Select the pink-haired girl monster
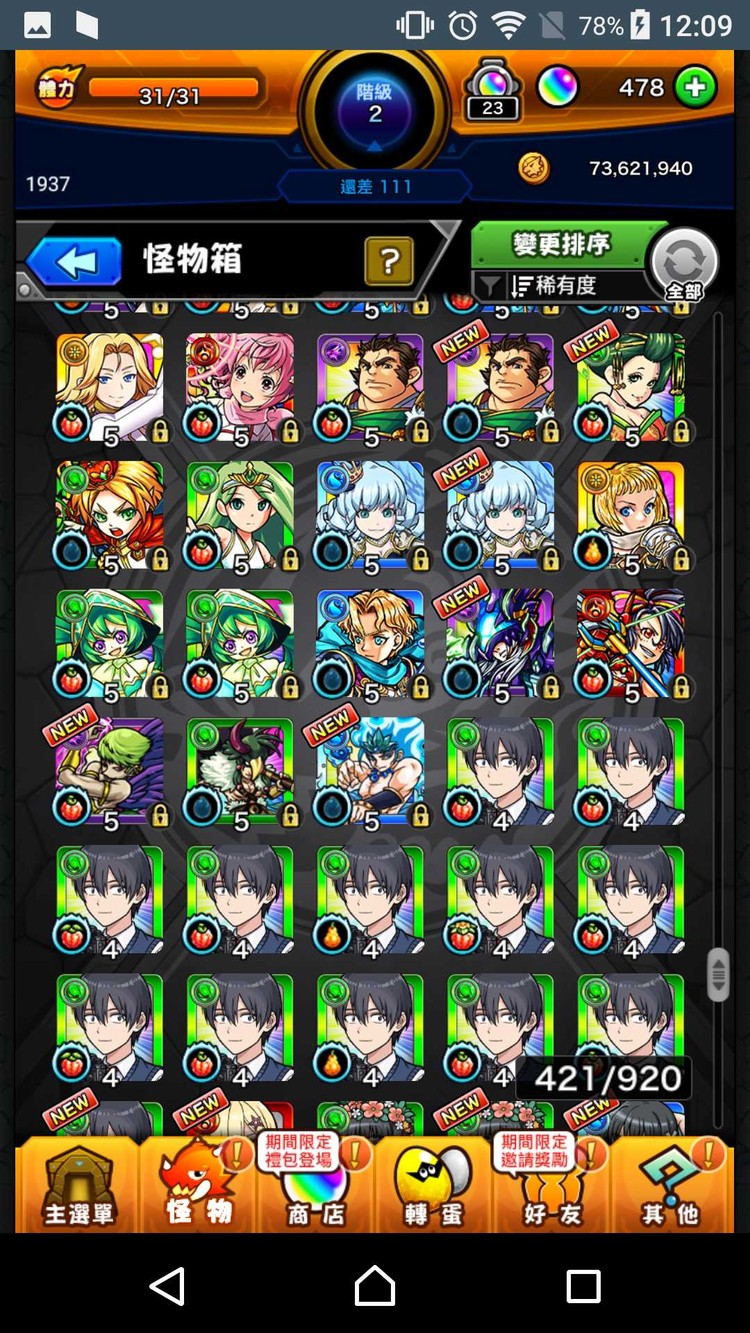The height and width of the screenshot is (1333, 750). [240, 387]
